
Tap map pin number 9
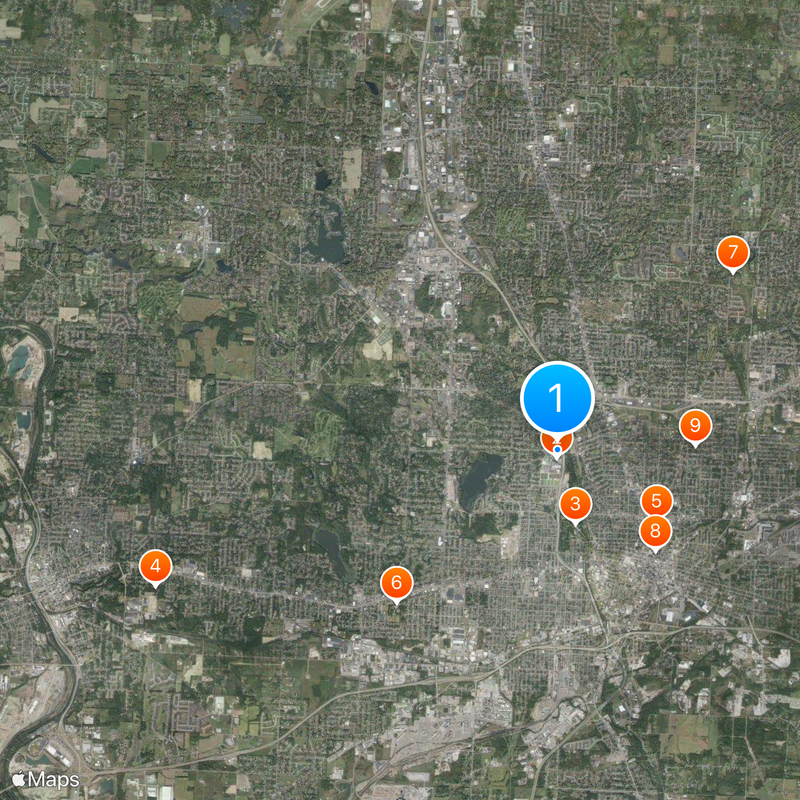[694, 425]
